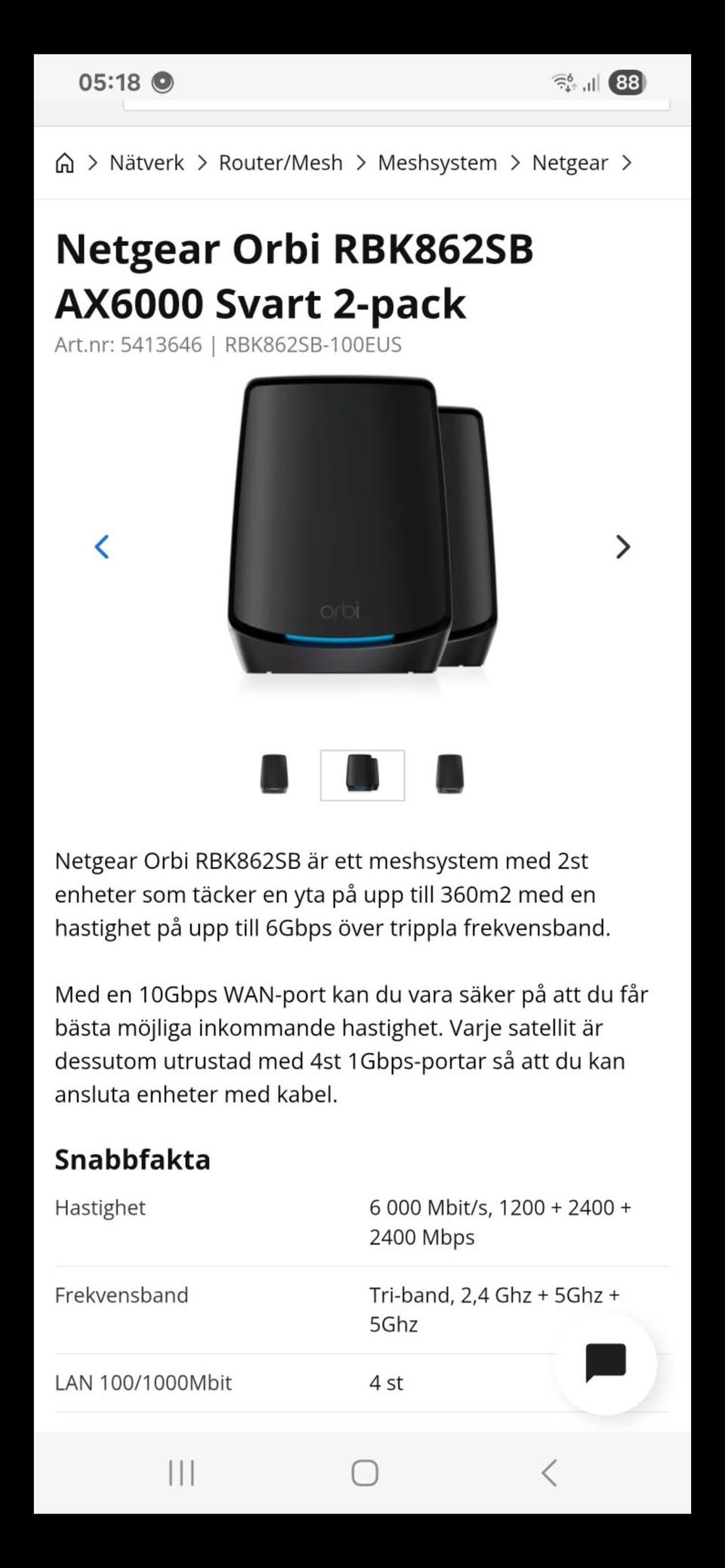Image resolution: width=725 pixels, height=1568 pixels.
Task: Open the Netgear breadcrumb link
Action: pos(569,163)
